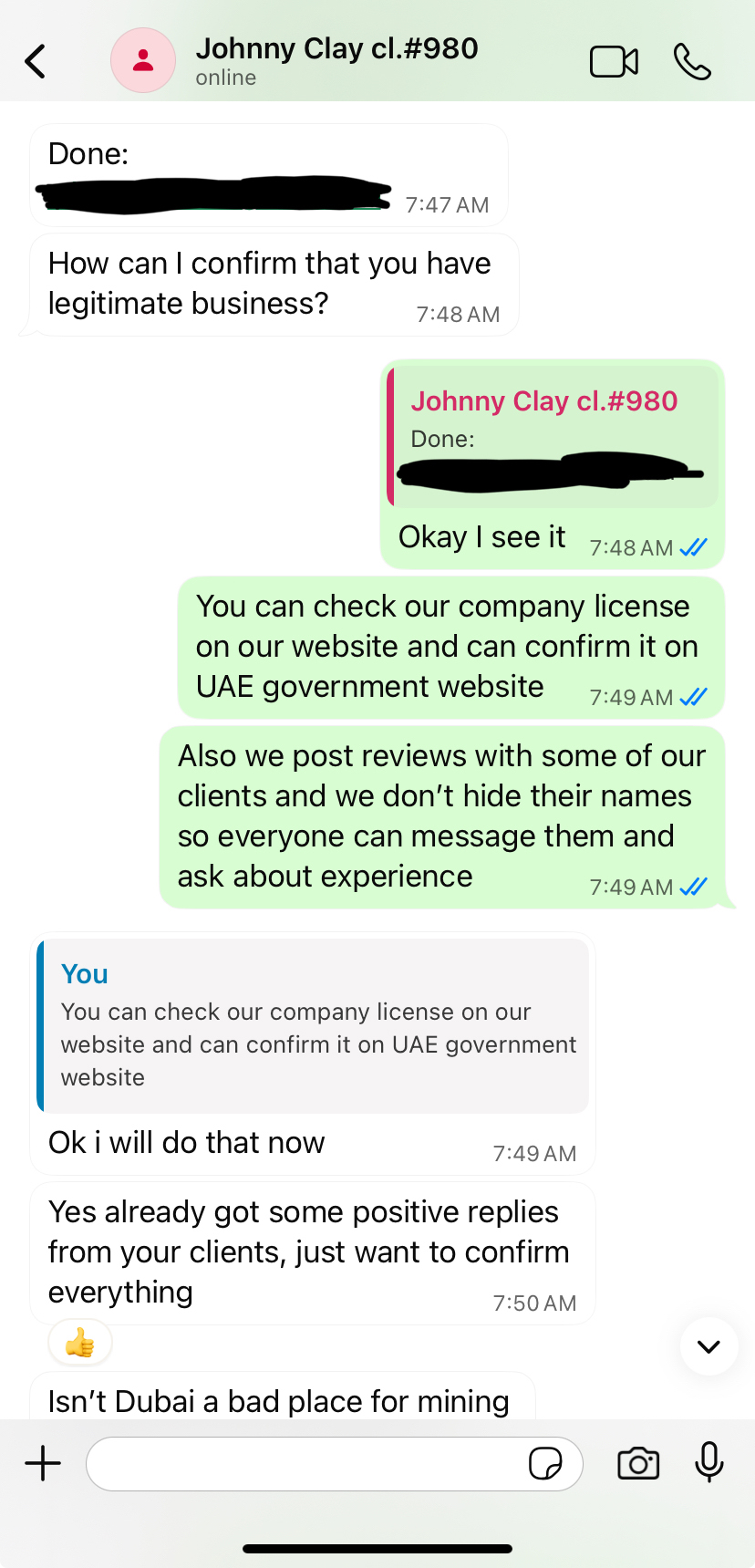Jump to latest messages with down chevron
This screenshot has width=755, height=1568.
tap(708, 1346)
